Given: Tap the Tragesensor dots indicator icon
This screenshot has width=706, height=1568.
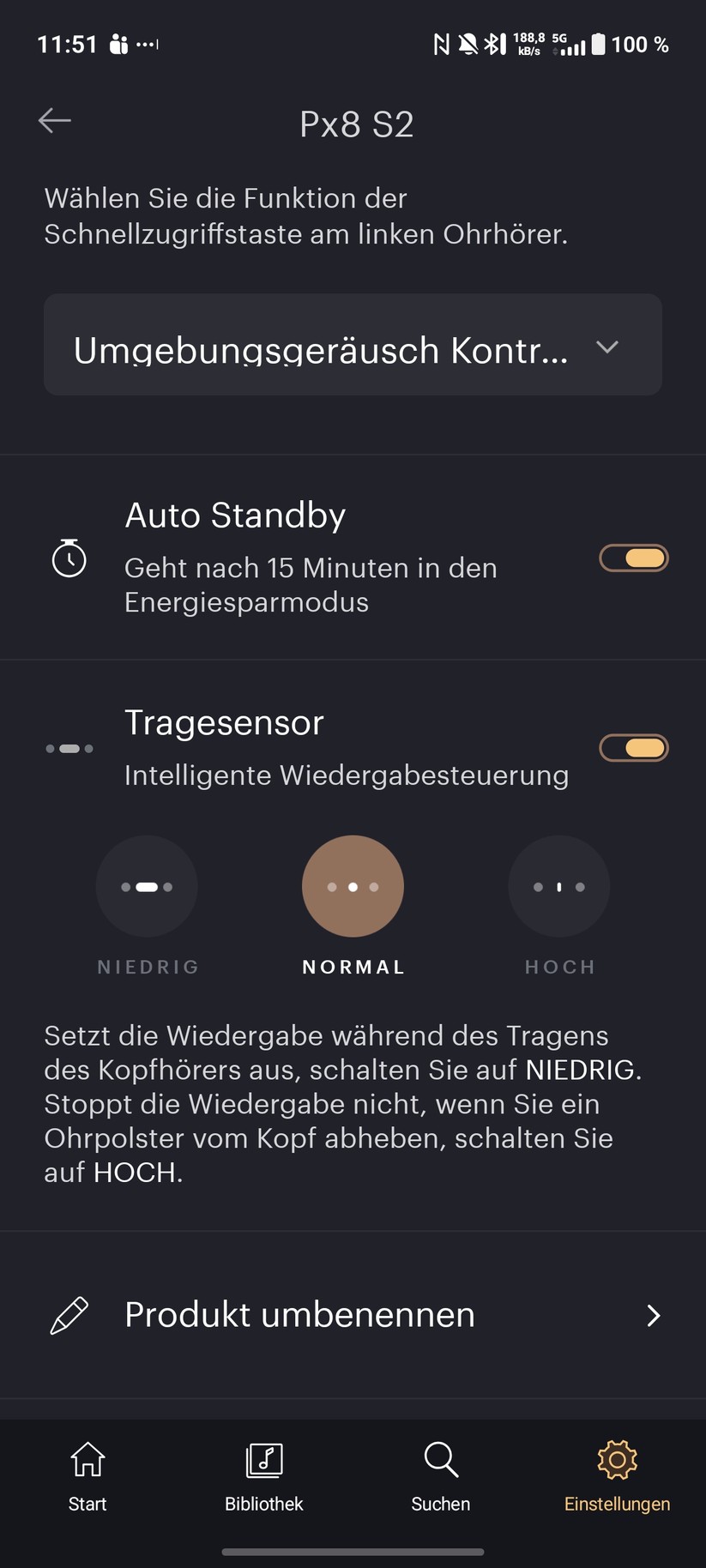Looking at the screenshot, I should click(69, 747).
